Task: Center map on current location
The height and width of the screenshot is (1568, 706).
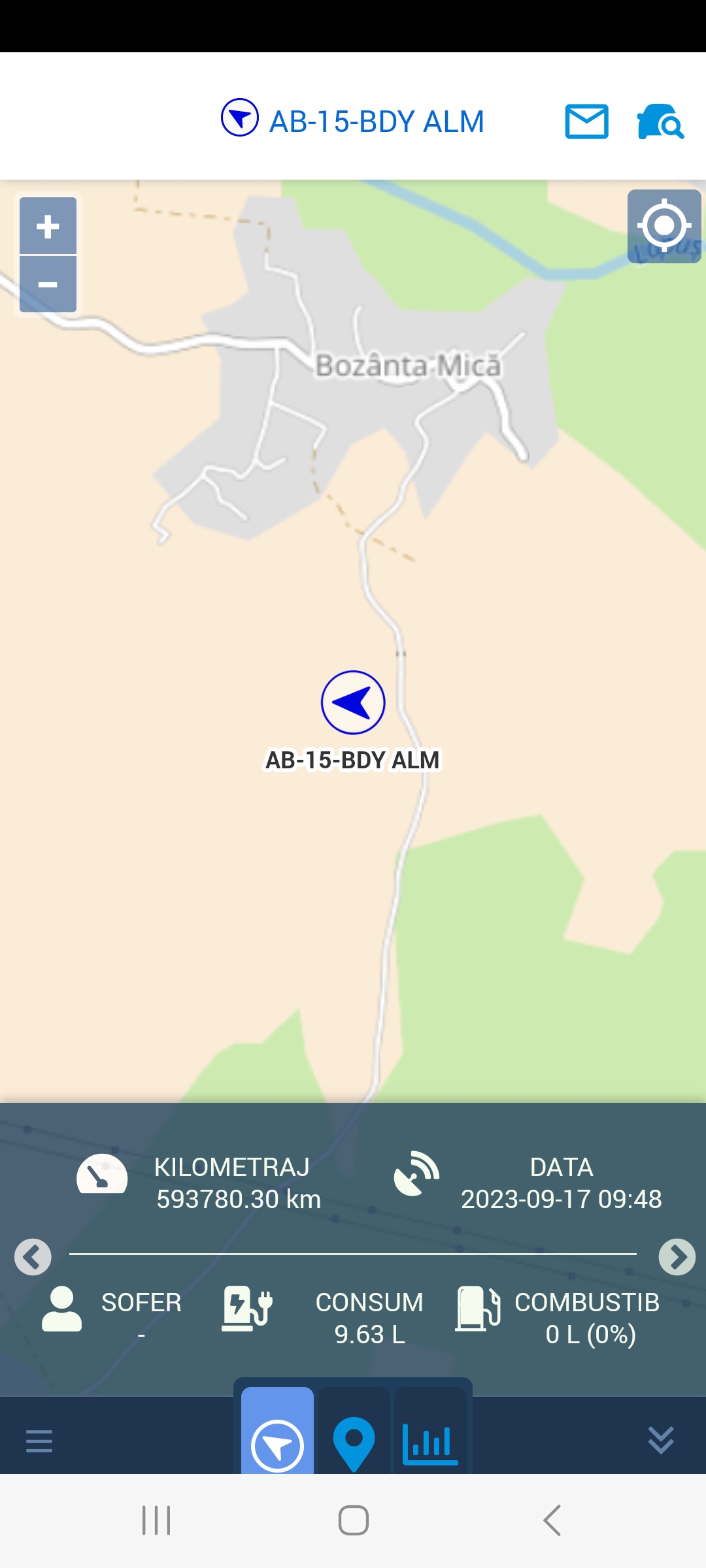Action: (x=664, y=226)
